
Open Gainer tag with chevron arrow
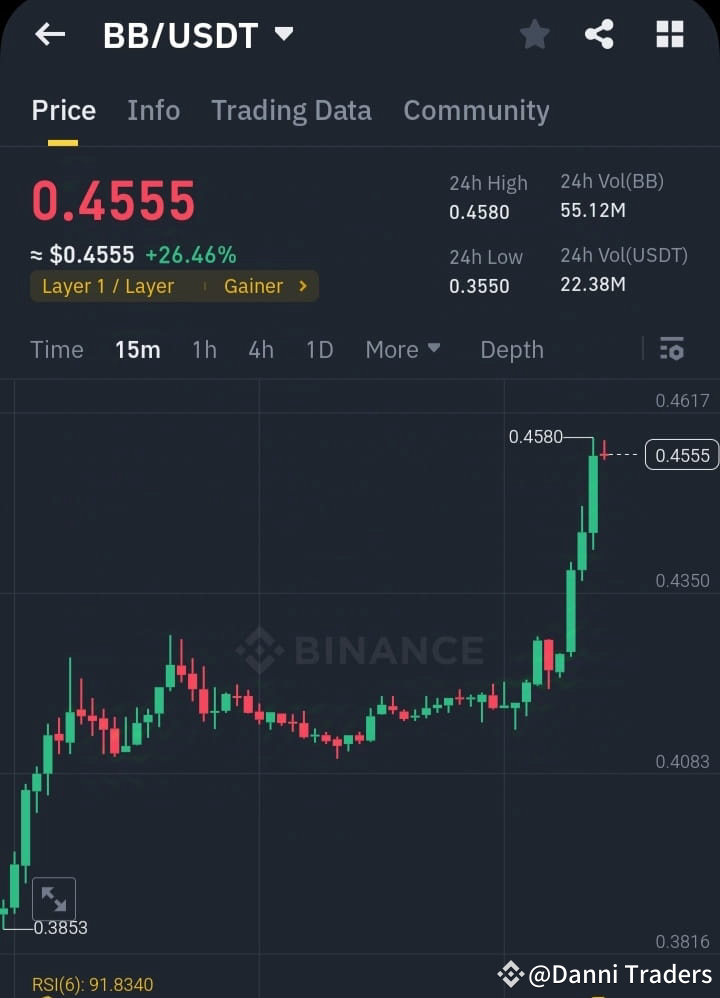(266, 286)
